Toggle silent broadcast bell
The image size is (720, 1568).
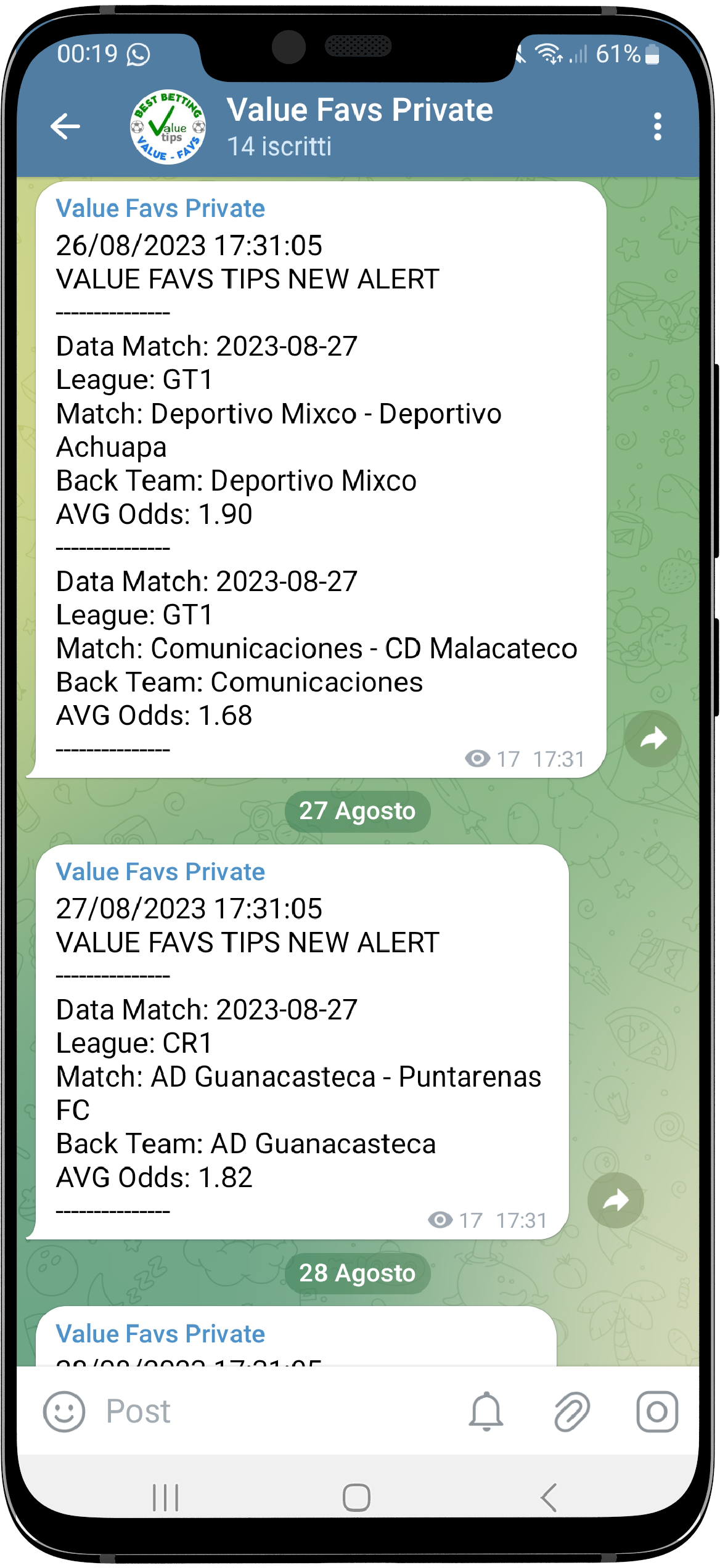coord(486,1411)
